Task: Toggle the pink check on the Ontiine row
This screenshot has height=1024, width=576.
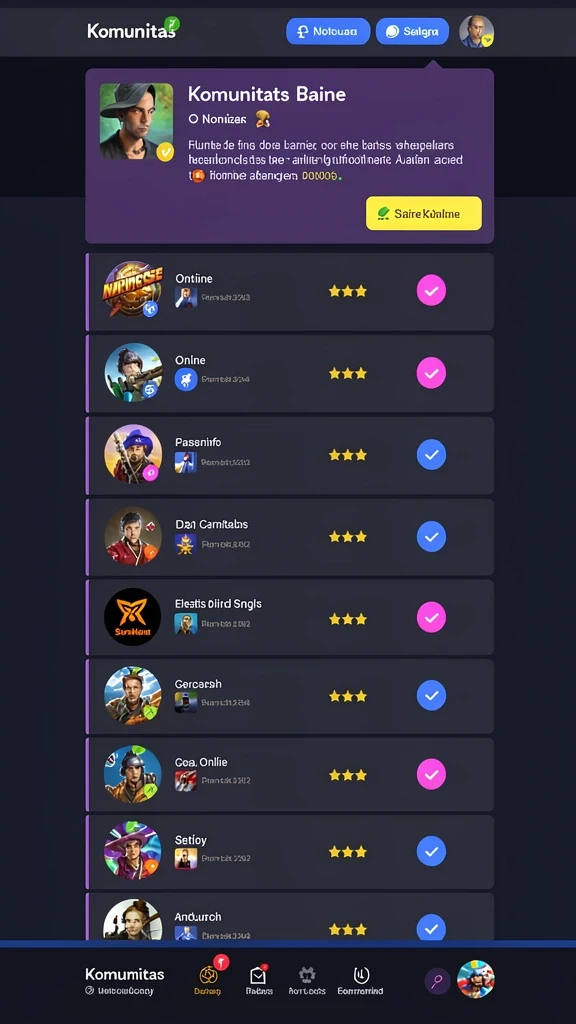Action: pyautogui.click(x=431, y=291)
